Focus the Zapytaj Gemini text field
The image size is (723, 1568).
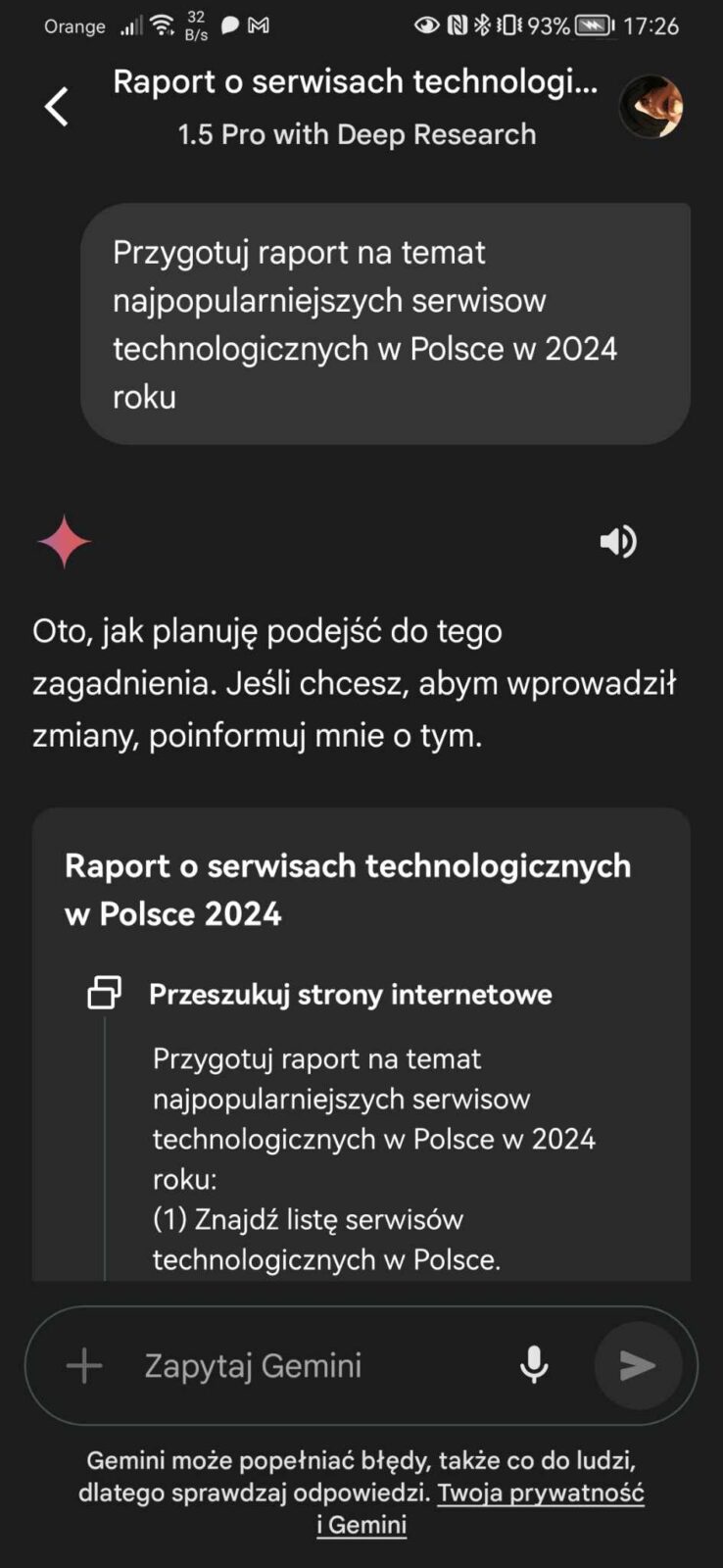(x=313, y=1365)
